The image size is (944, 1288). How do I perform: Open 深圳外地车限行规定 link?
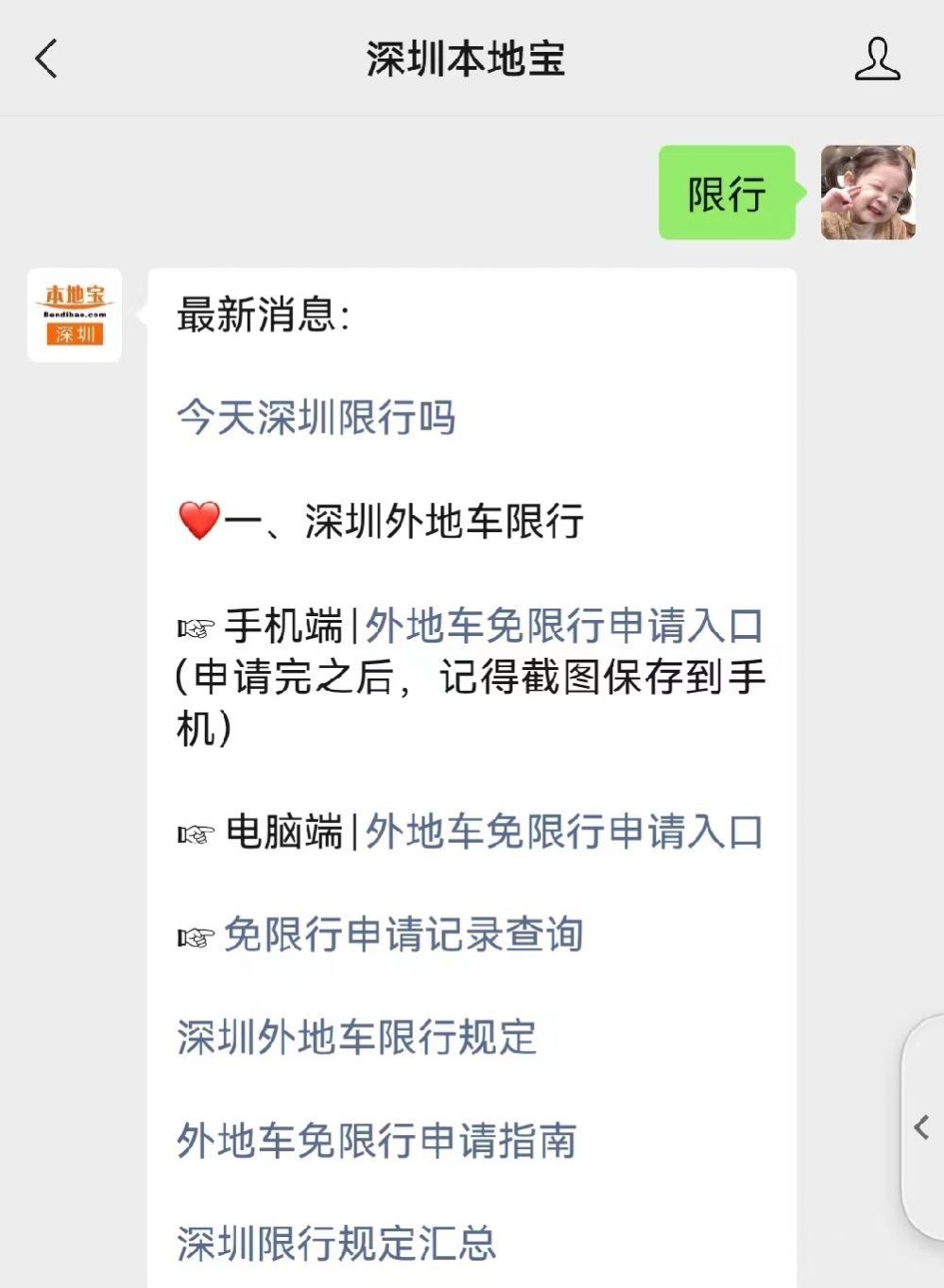(356, 1038)
